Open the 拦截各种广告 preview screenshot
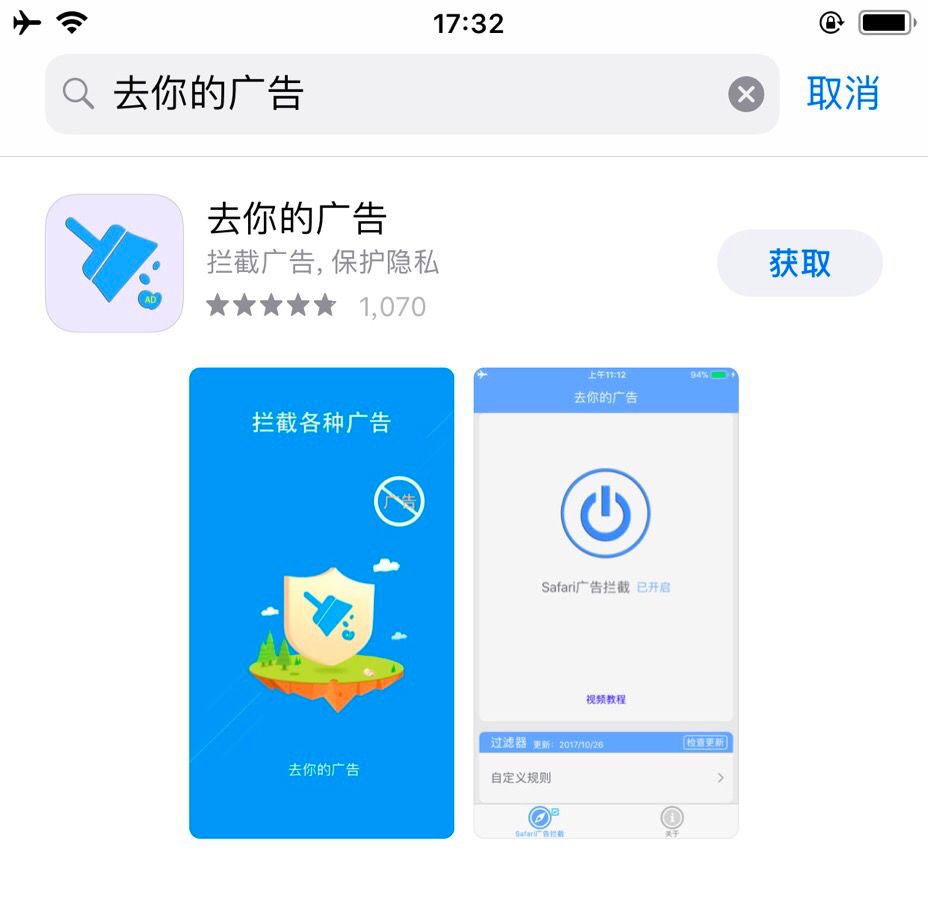928x908 pixels. 321,602
